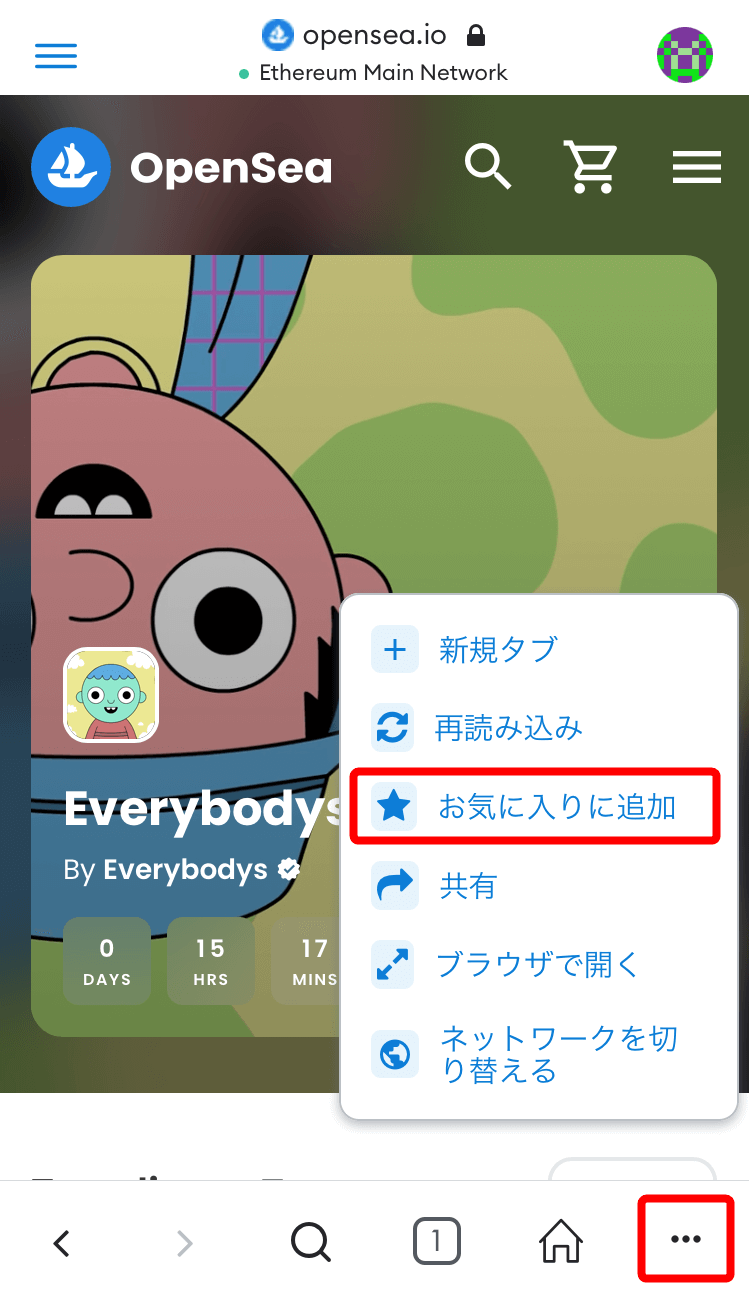Viewport: 749px width, 1301px height.
Task: Open browser search in bottom toolbar
Action: click(x=310, y=1242)
